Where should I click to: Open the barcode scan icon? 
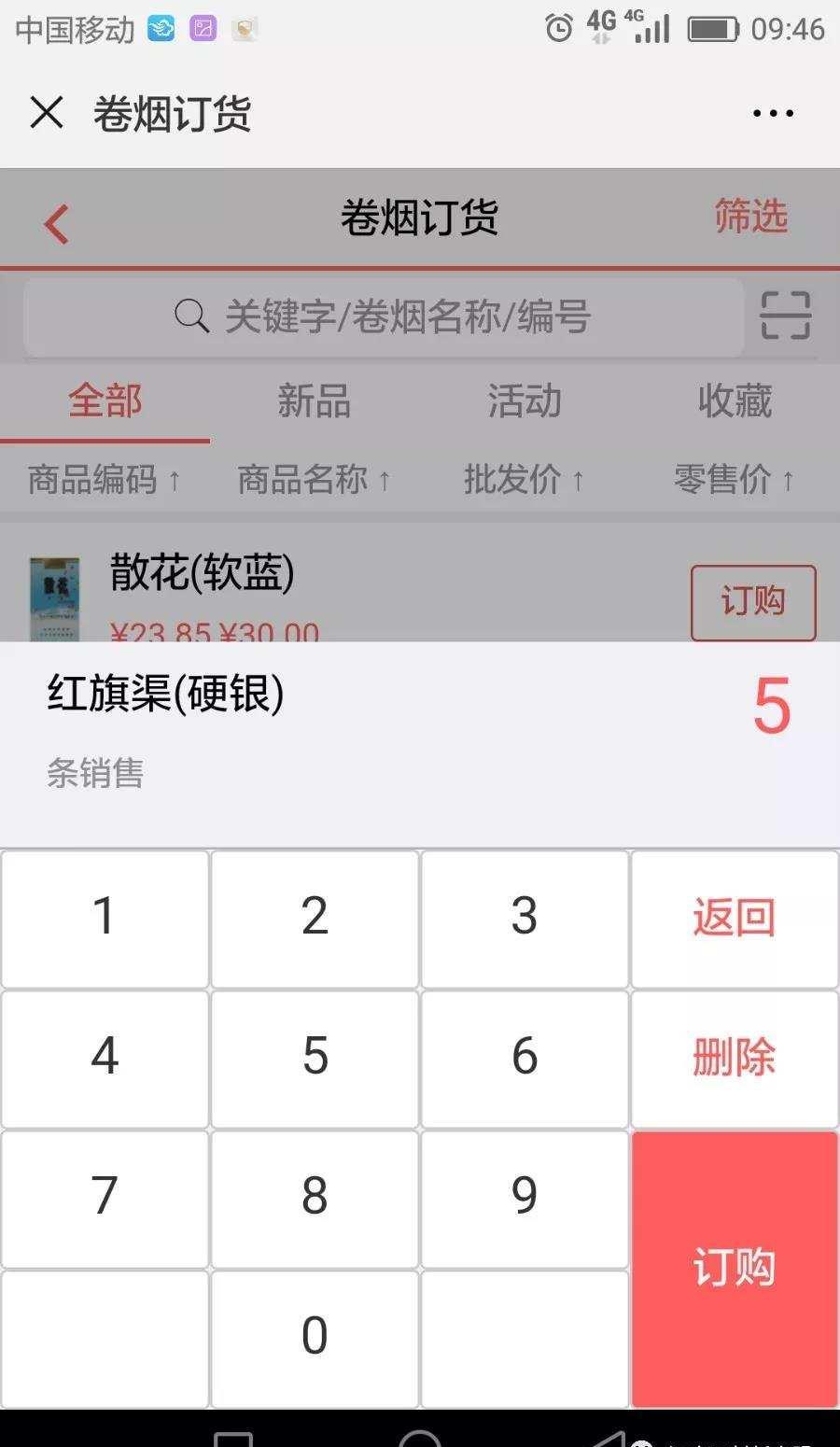[785, 316]
